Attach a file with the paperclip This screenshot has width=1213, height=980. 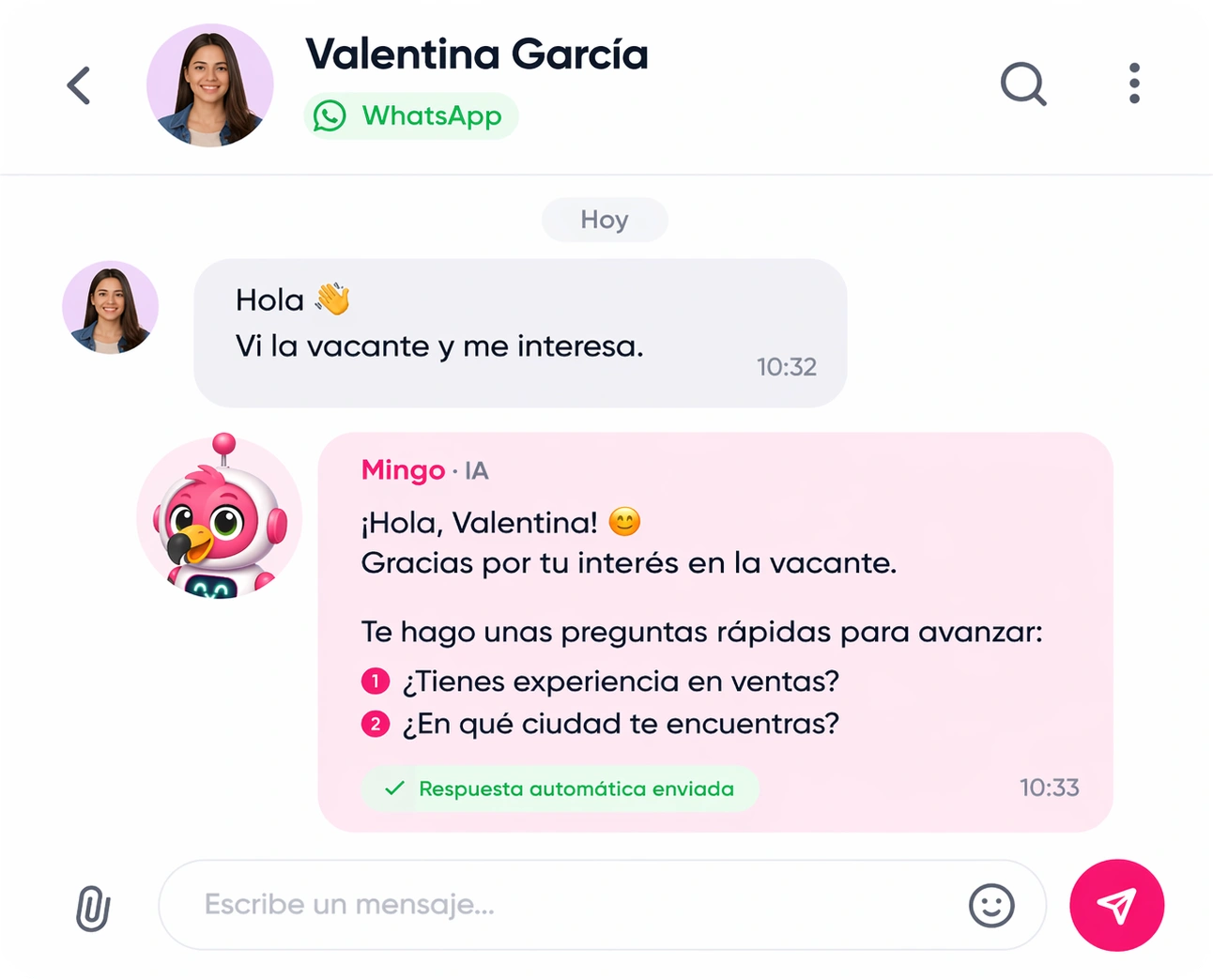(93, 907)
